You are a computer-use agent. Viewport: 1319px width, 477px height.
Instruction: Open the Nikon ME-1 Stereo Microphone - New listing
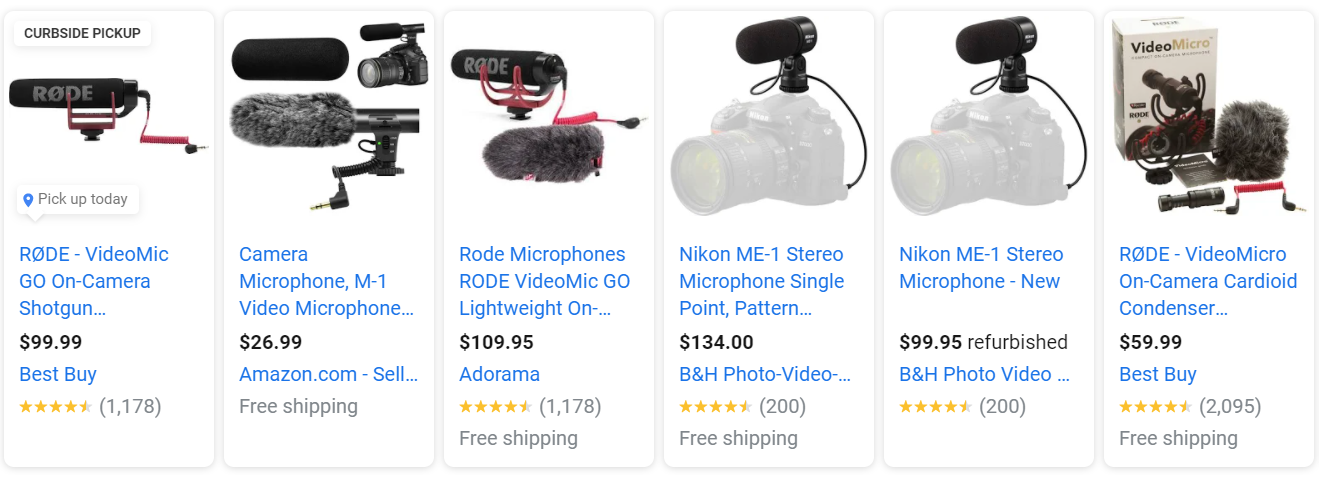tap(980, 268)
